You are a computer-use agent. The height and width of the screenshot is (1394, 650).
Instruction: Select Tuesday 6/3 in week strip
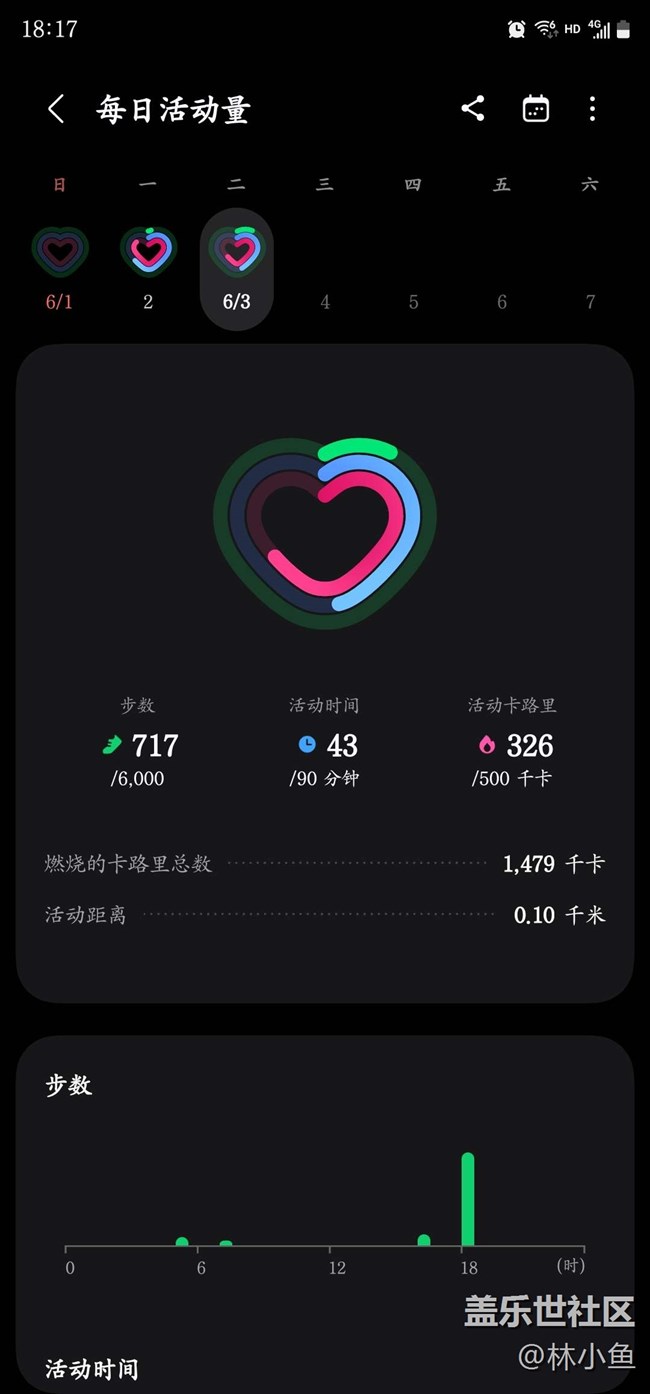pyautogui.click(x=236, y=266)
